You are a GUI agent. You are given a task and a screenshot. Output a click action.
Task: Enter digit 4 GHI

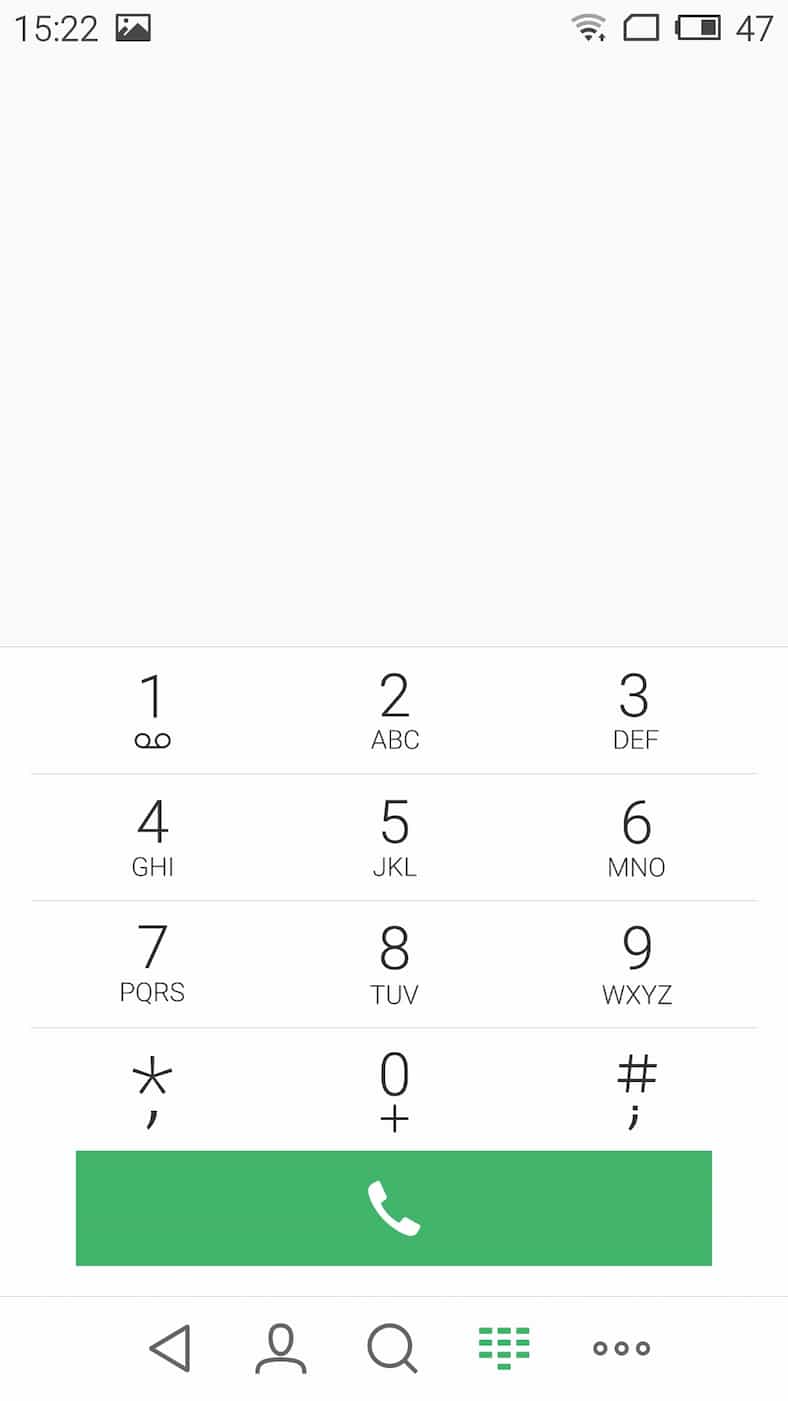152,838
